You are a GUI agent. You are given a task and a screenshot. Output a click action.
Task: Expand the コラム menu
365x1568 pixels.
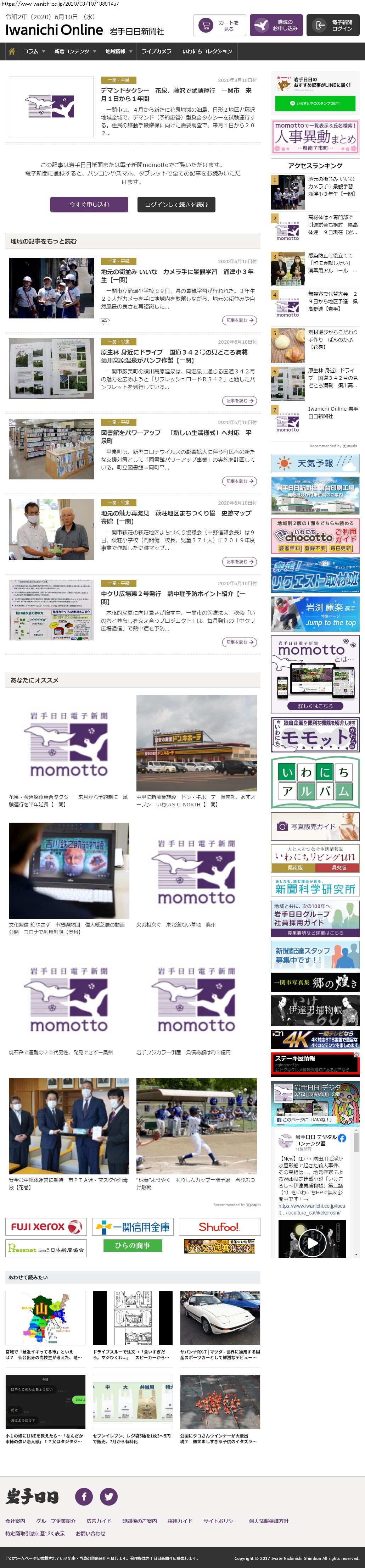point(34,51)
